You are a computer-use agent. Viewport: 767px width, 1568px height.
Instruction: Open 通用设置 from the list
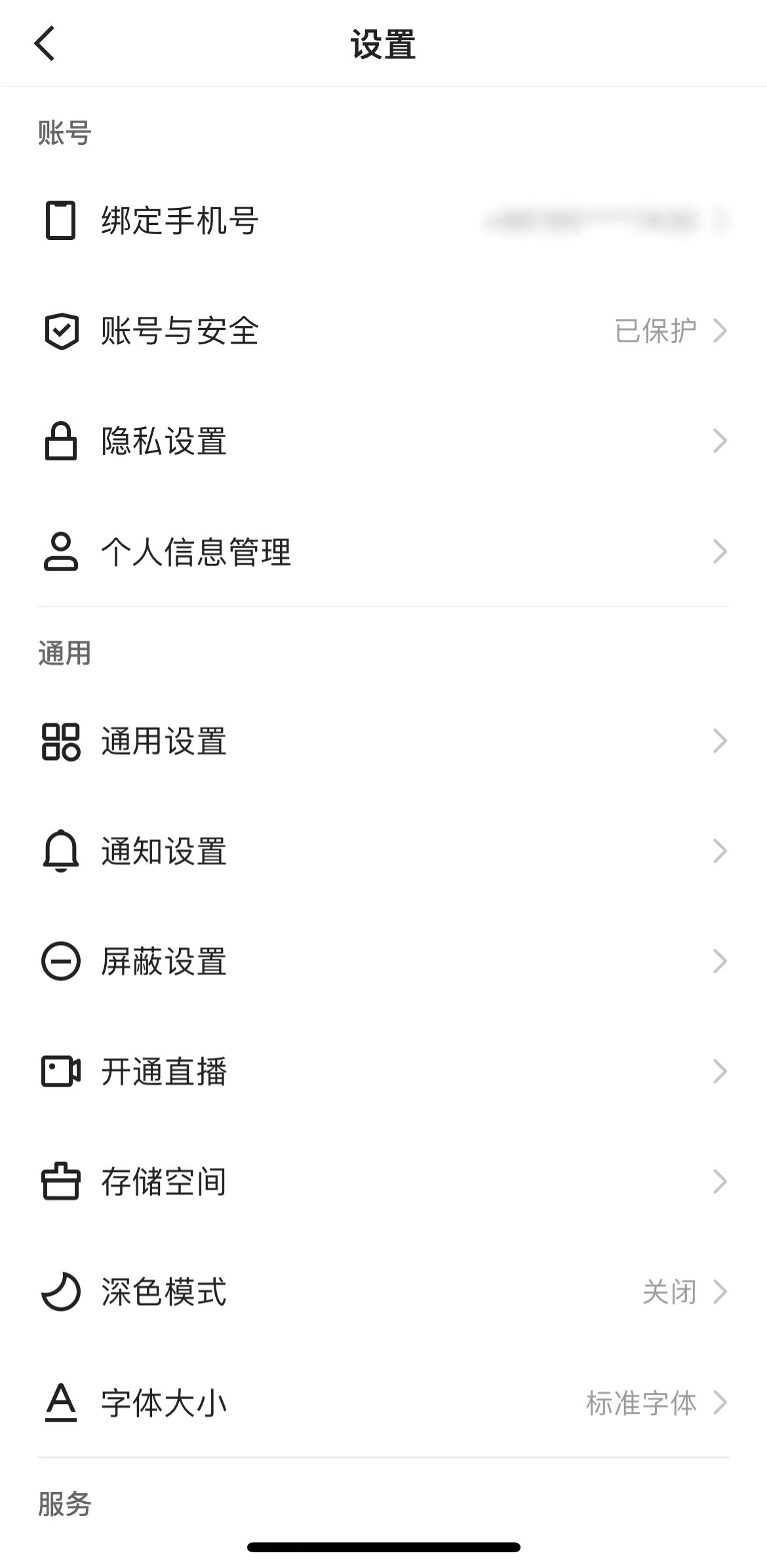point(165,742)
